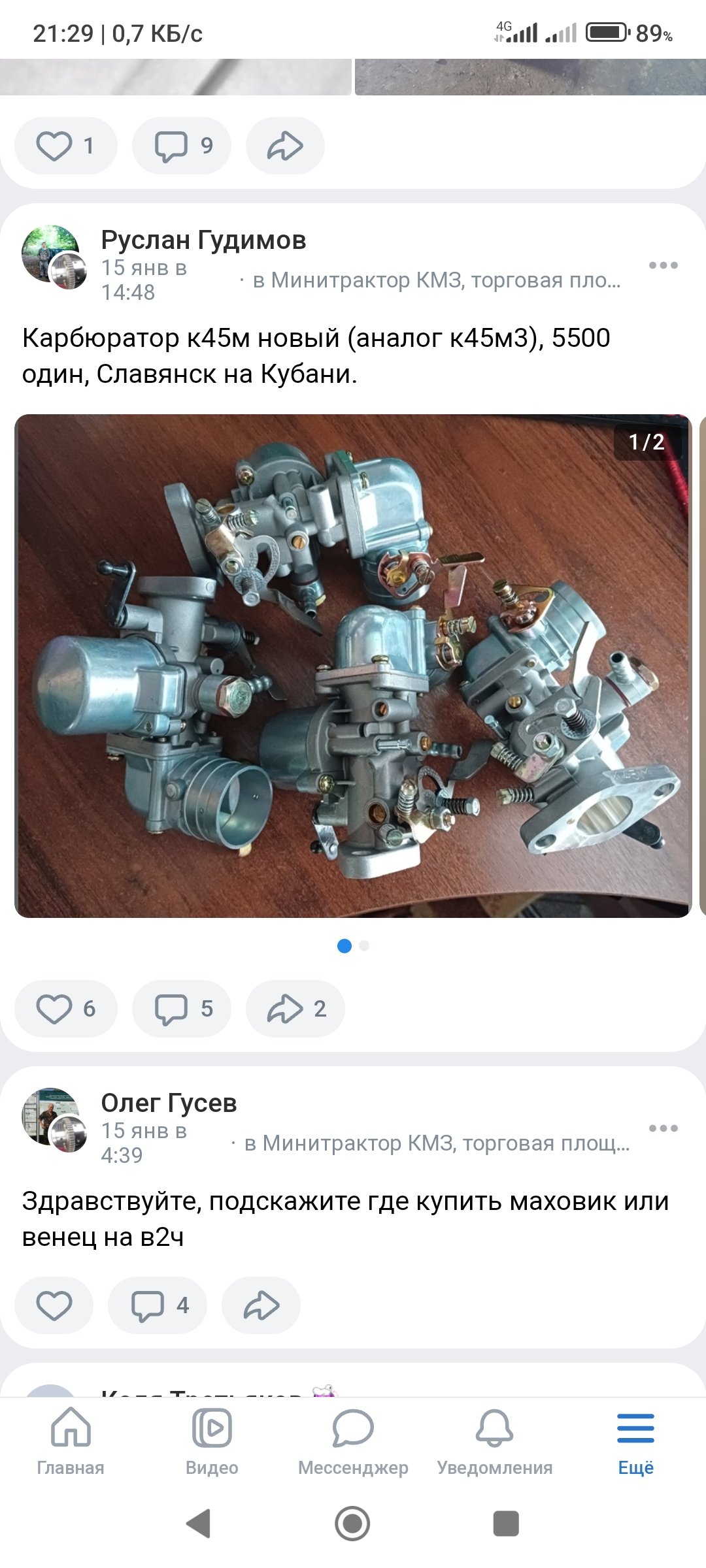Like the top post with 1 like
Screen dimensions: 706x1568
[66, 146]
